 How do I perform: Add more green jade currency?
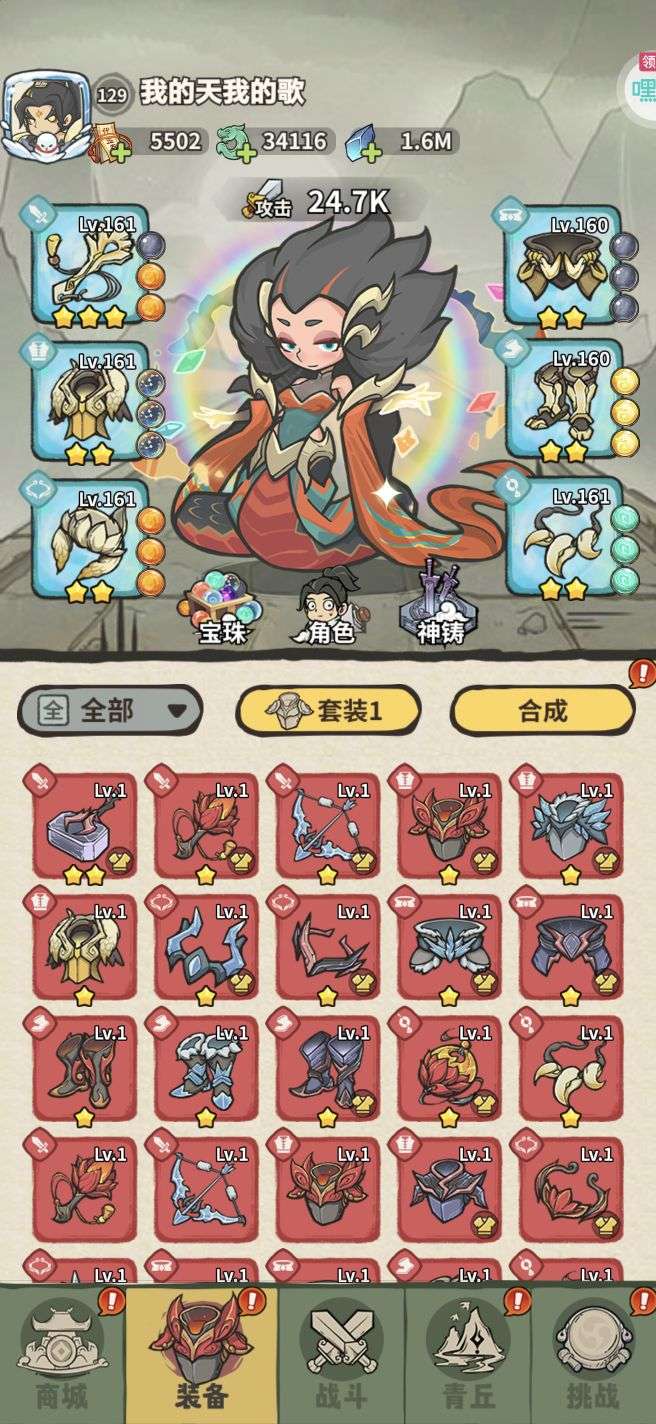coord(244,154)
